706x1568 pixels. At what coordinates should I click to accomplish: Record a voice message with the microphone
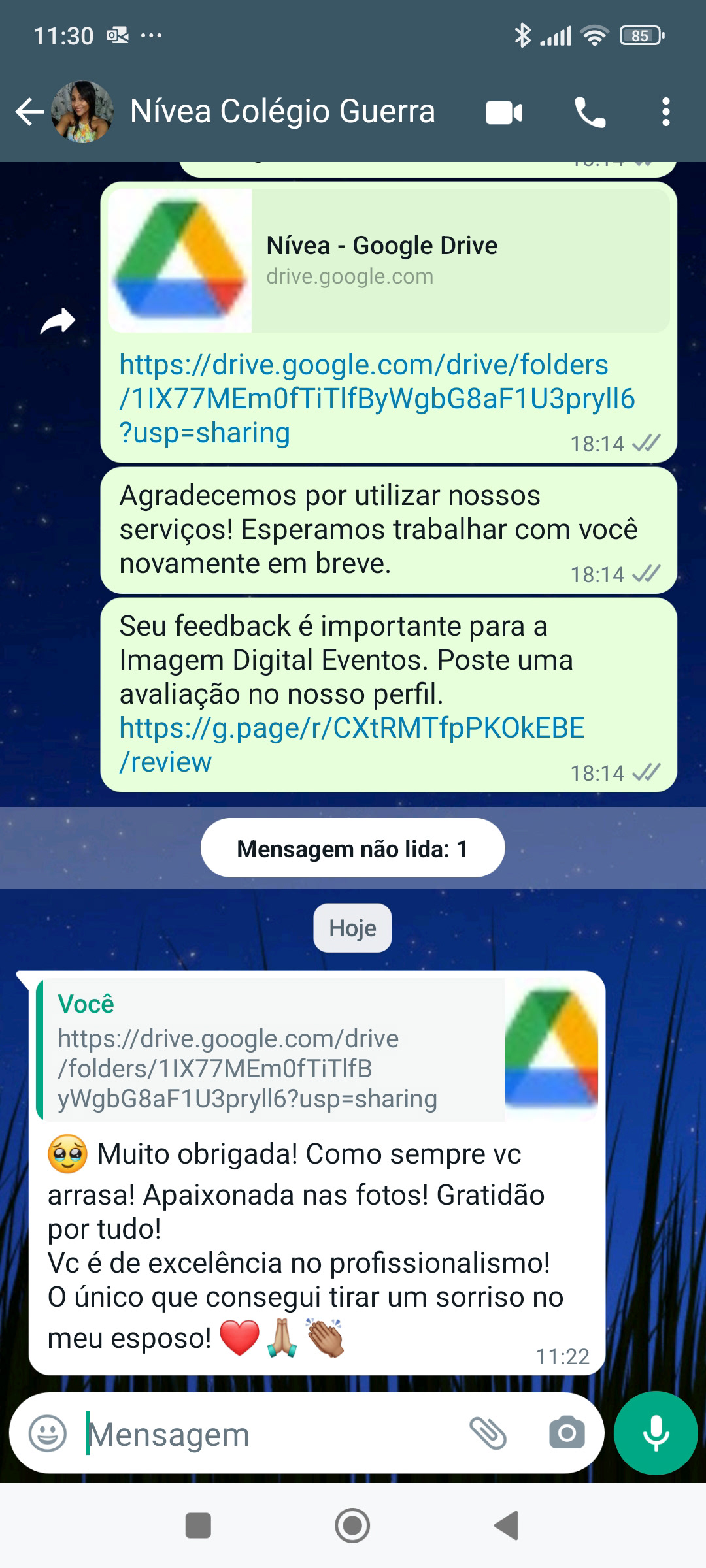(656, 1433)
